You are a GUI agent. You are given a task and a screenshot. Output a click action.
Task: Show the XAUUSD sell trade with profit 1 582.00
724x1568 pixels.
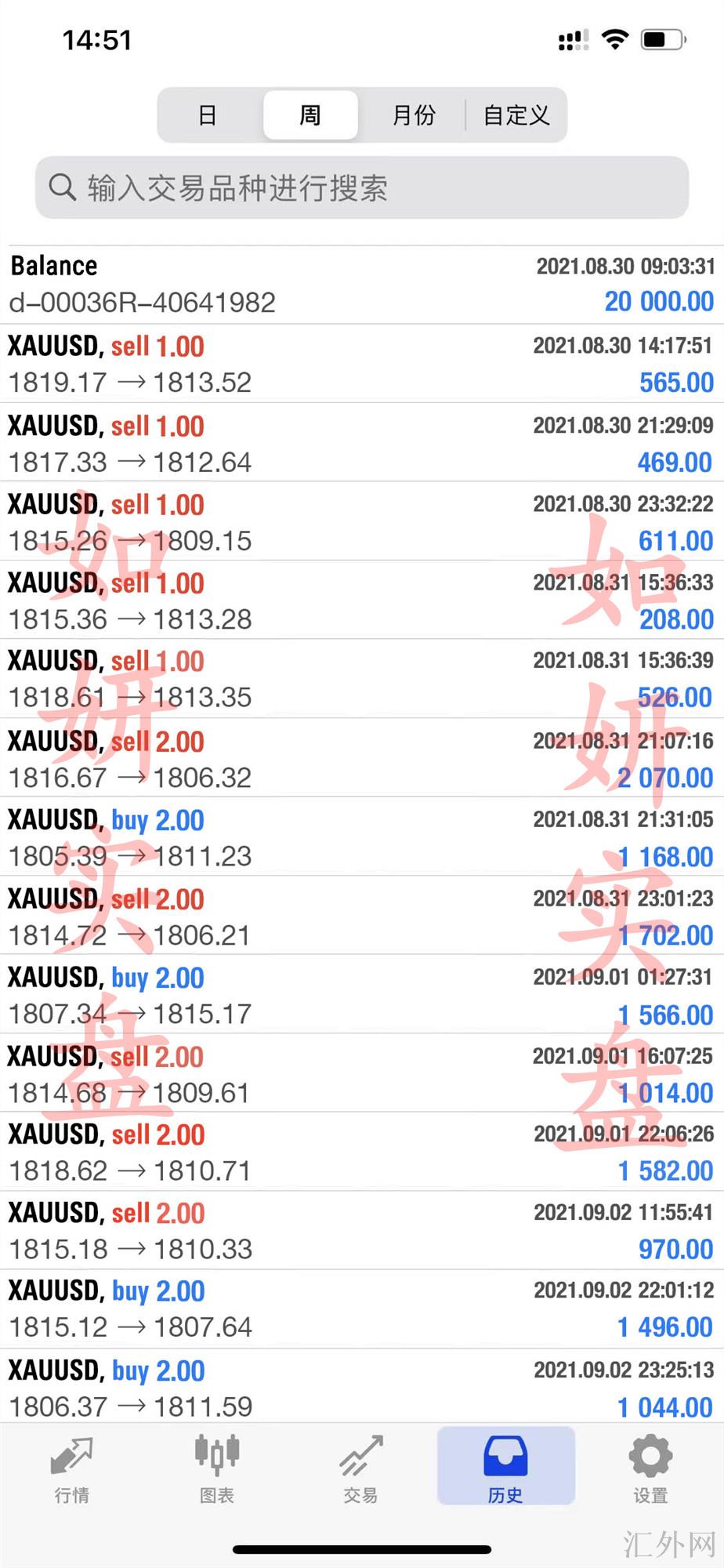(361, 1152)
